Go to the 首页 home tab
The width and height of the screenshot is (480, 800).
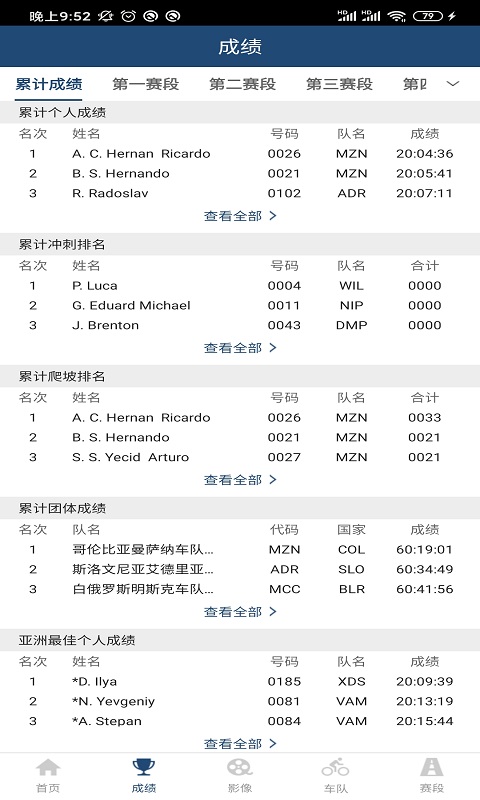coord(48,776)
